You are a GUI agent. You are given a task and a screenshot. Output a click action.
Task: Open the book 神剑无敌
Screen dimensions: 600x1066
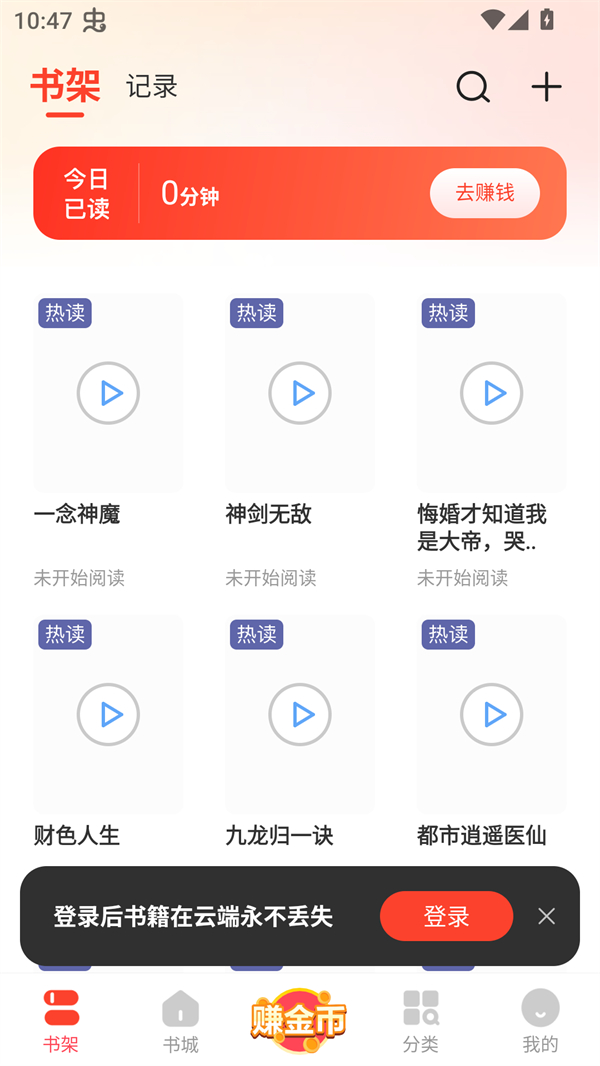[x=300, y=393]
